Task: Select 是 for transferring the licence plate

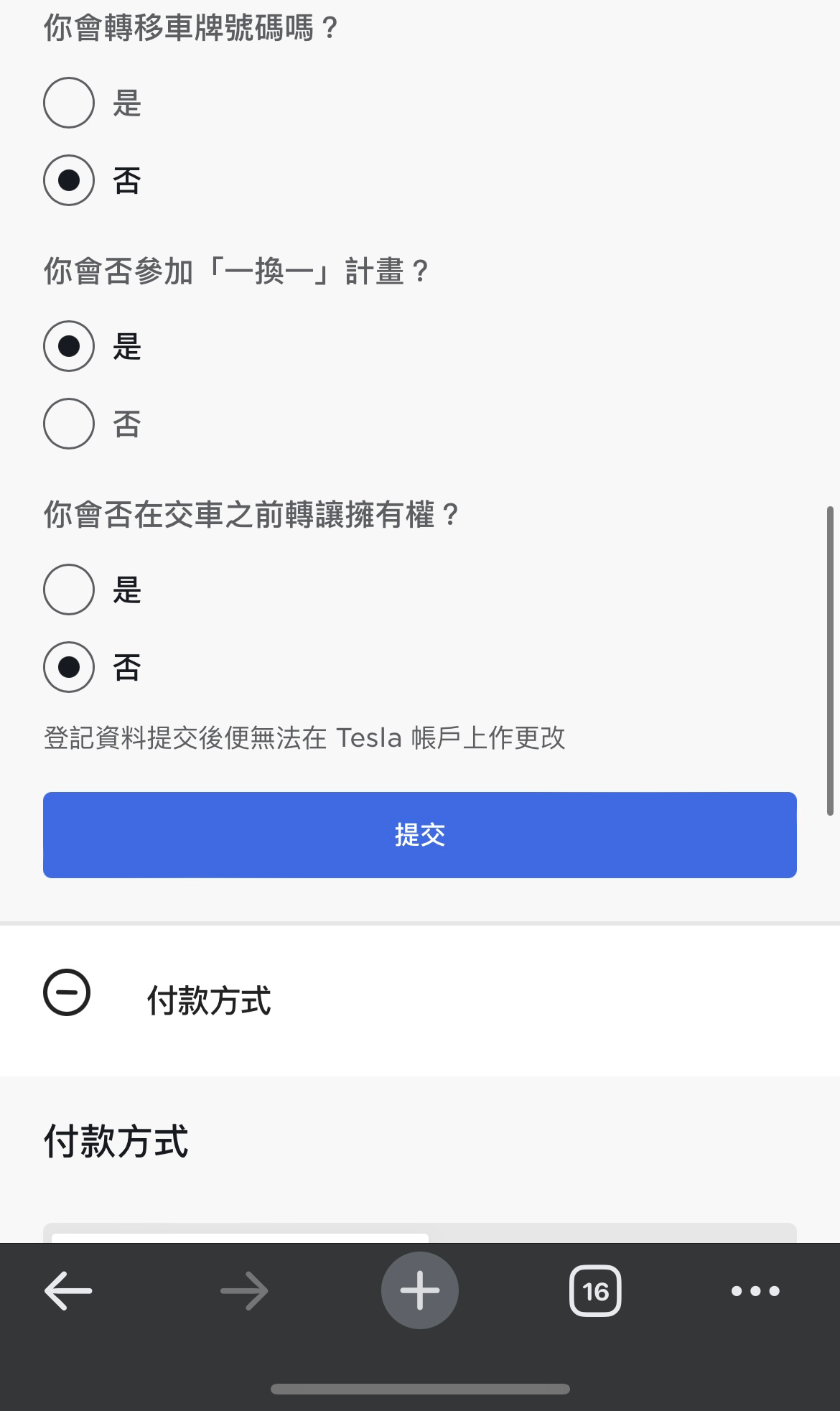Action: (x=69, y=103)
